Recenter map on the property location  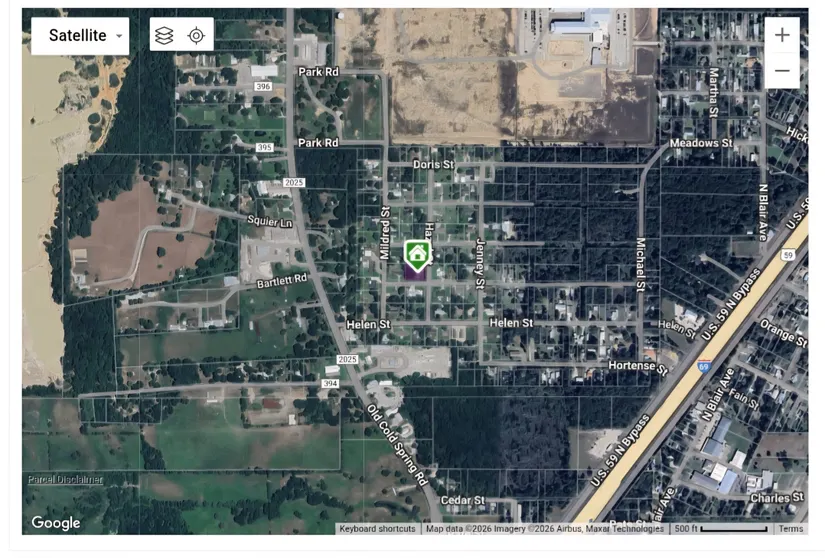coord(197,36)
